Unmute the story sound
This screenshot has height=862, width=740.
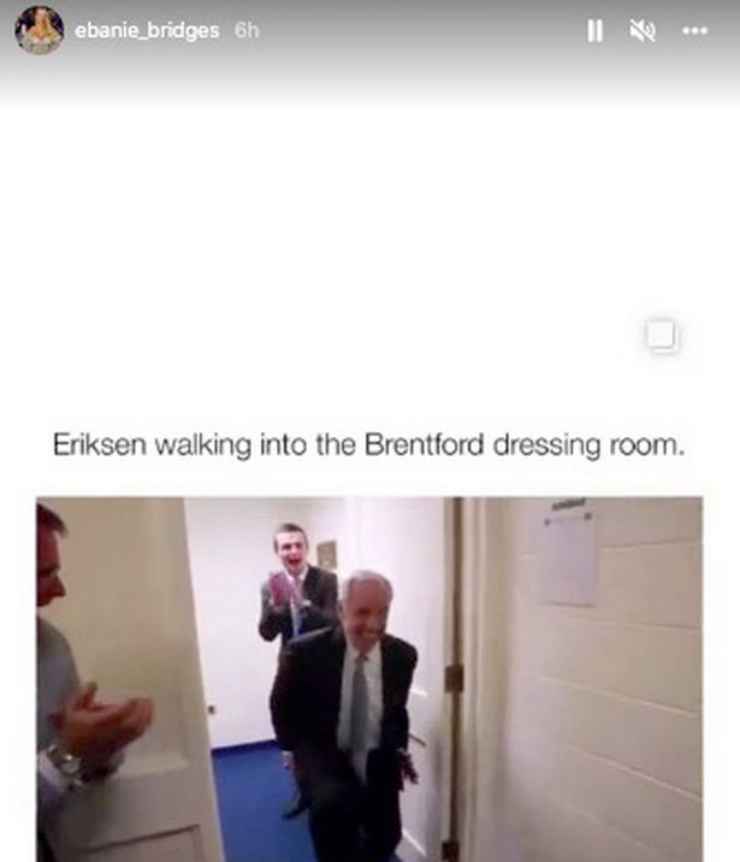click(x=642, y=31)
